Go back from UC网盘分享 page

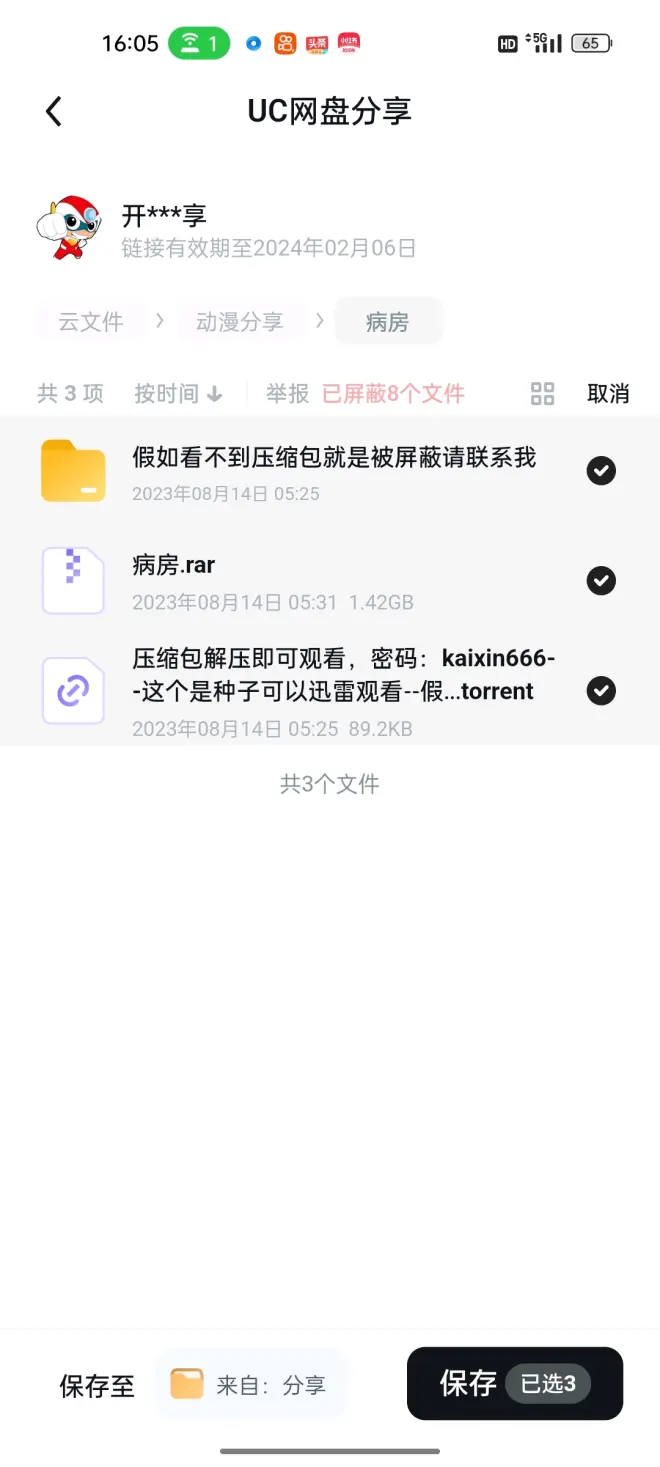click(54, 111)
